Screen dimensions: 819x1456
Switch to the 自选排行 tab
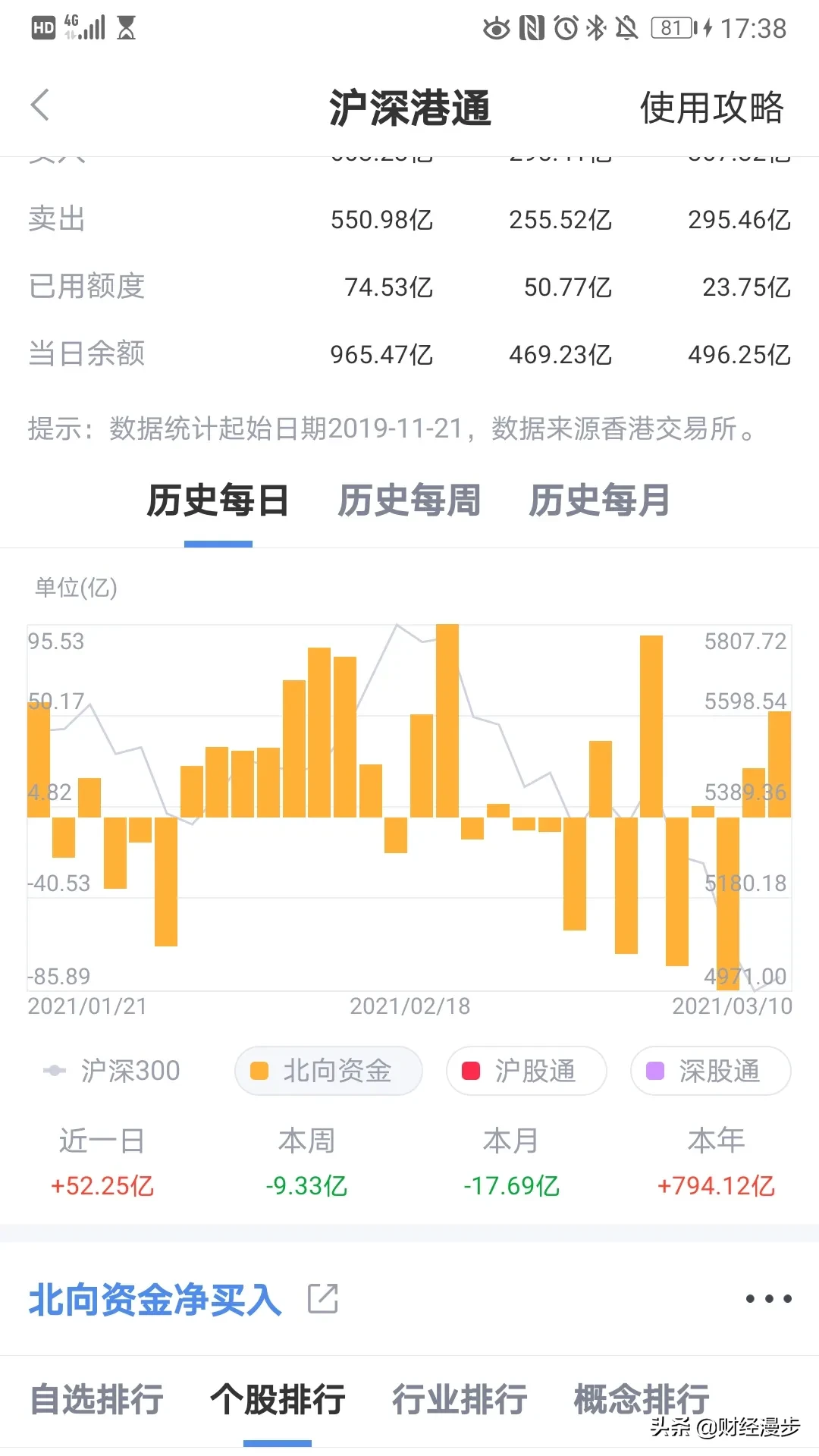point(97,1400)
